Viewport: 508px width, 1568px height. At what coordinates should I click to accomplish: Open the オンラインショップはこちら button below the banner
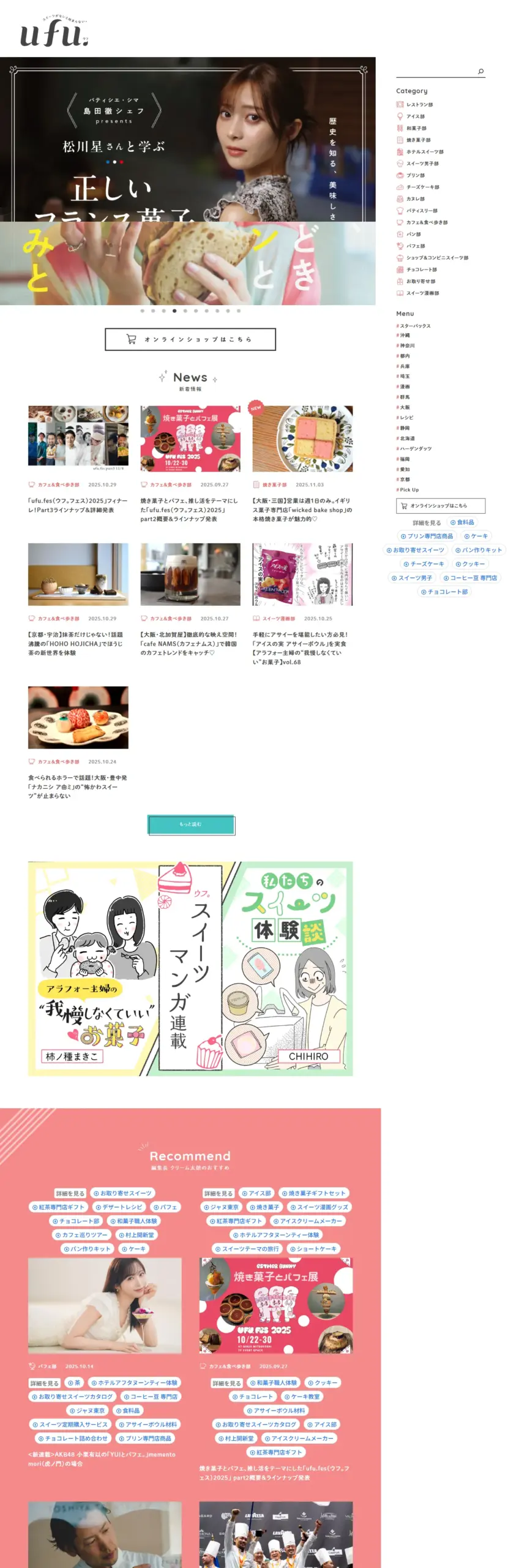(x=190, y=339)
